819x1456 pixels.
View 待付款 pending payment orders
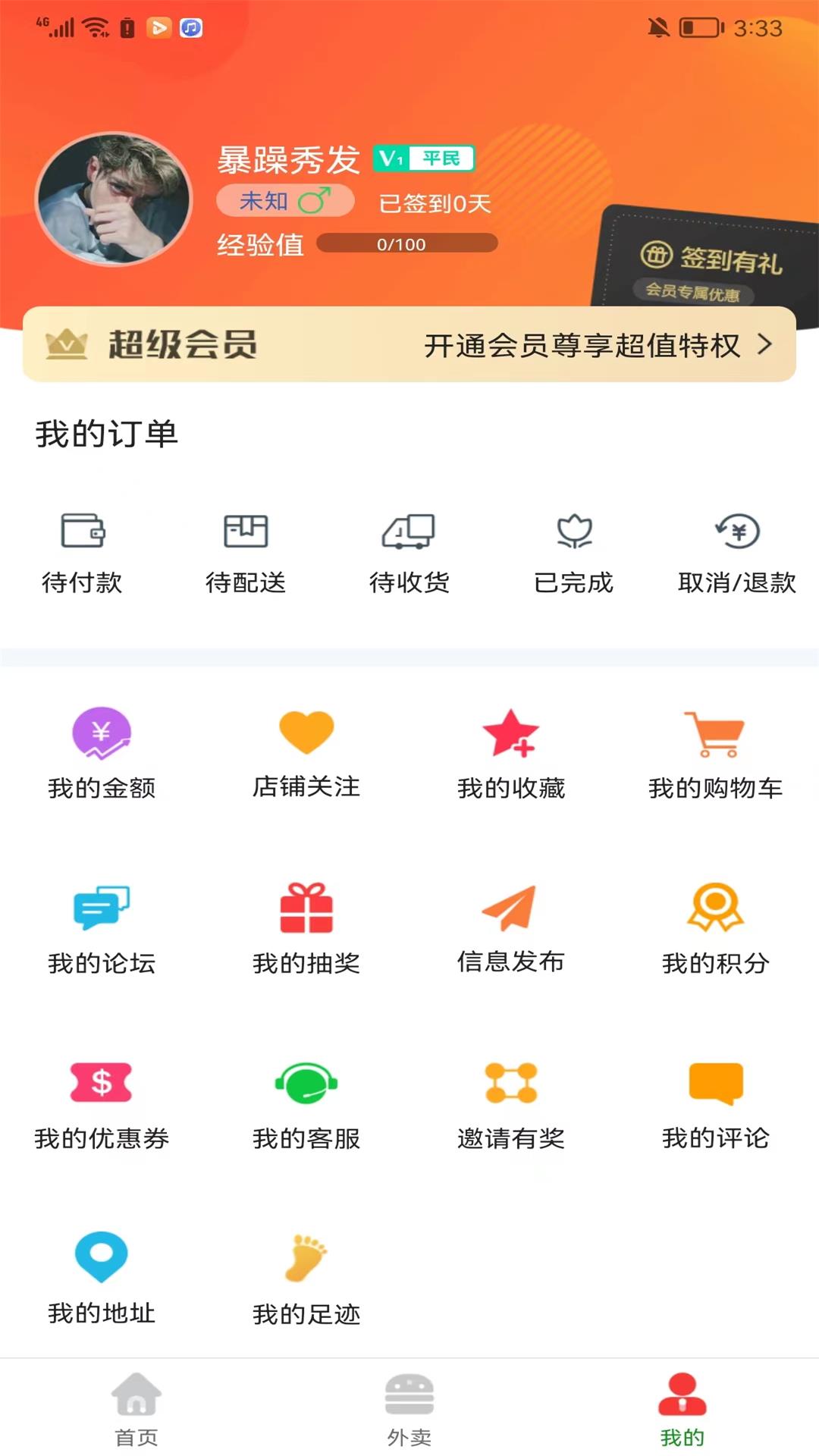(82, 550)
